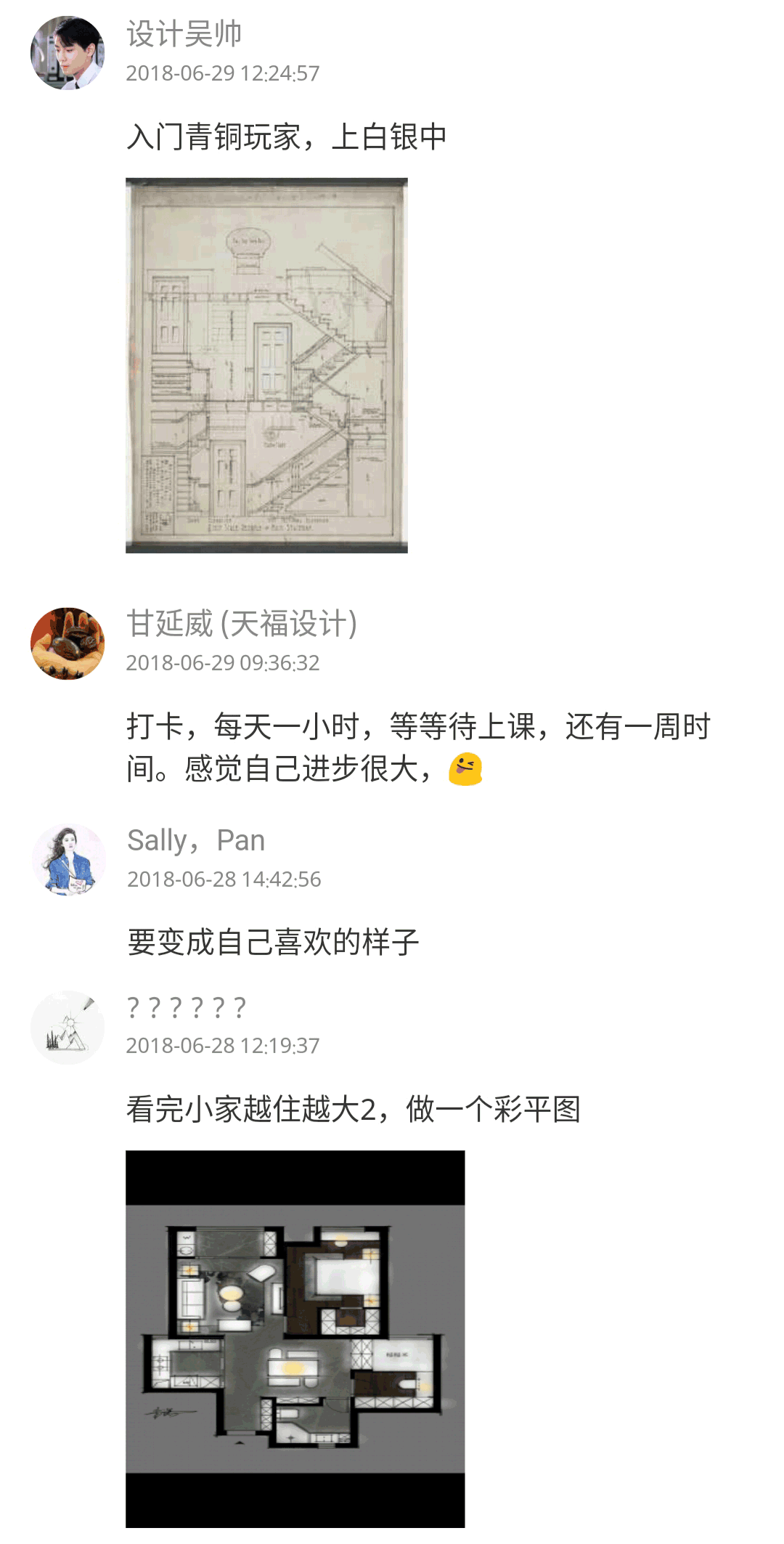
Task: Tap Sally, Pan's avatar
Action: coord(69,860)
